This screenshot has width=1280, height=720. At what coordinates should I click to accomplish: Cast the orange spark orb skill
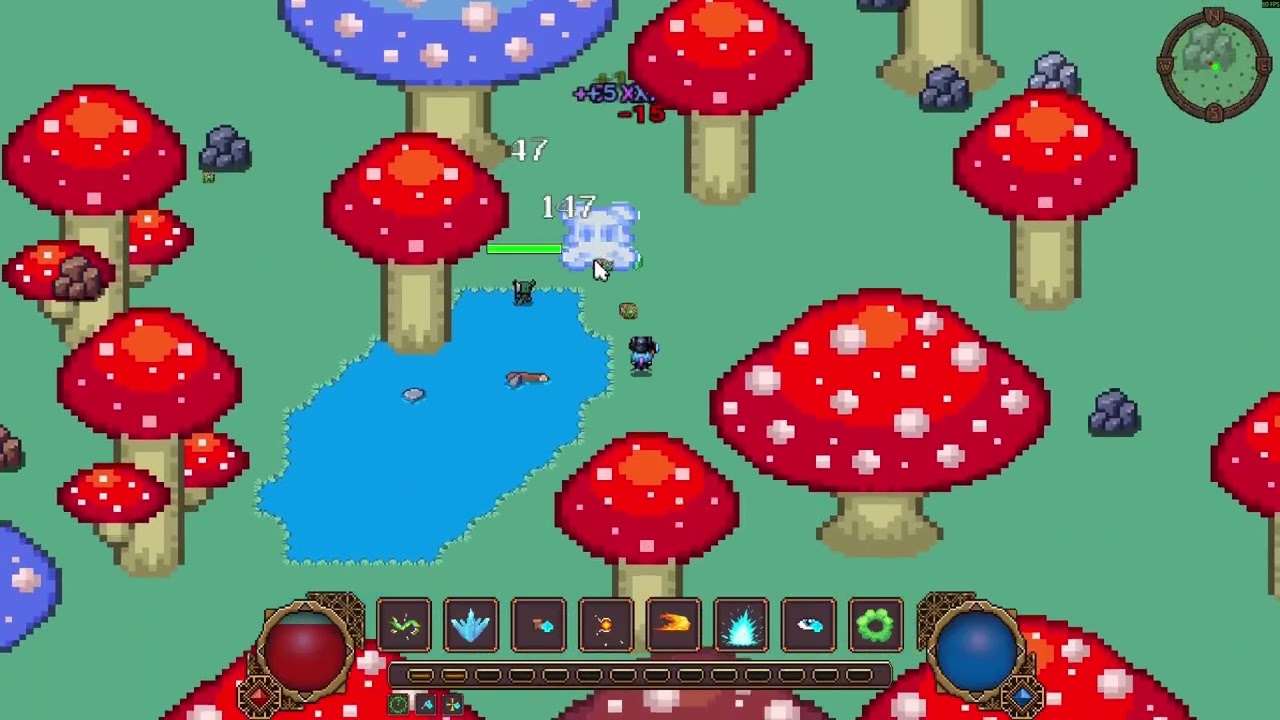pos(606,626)
